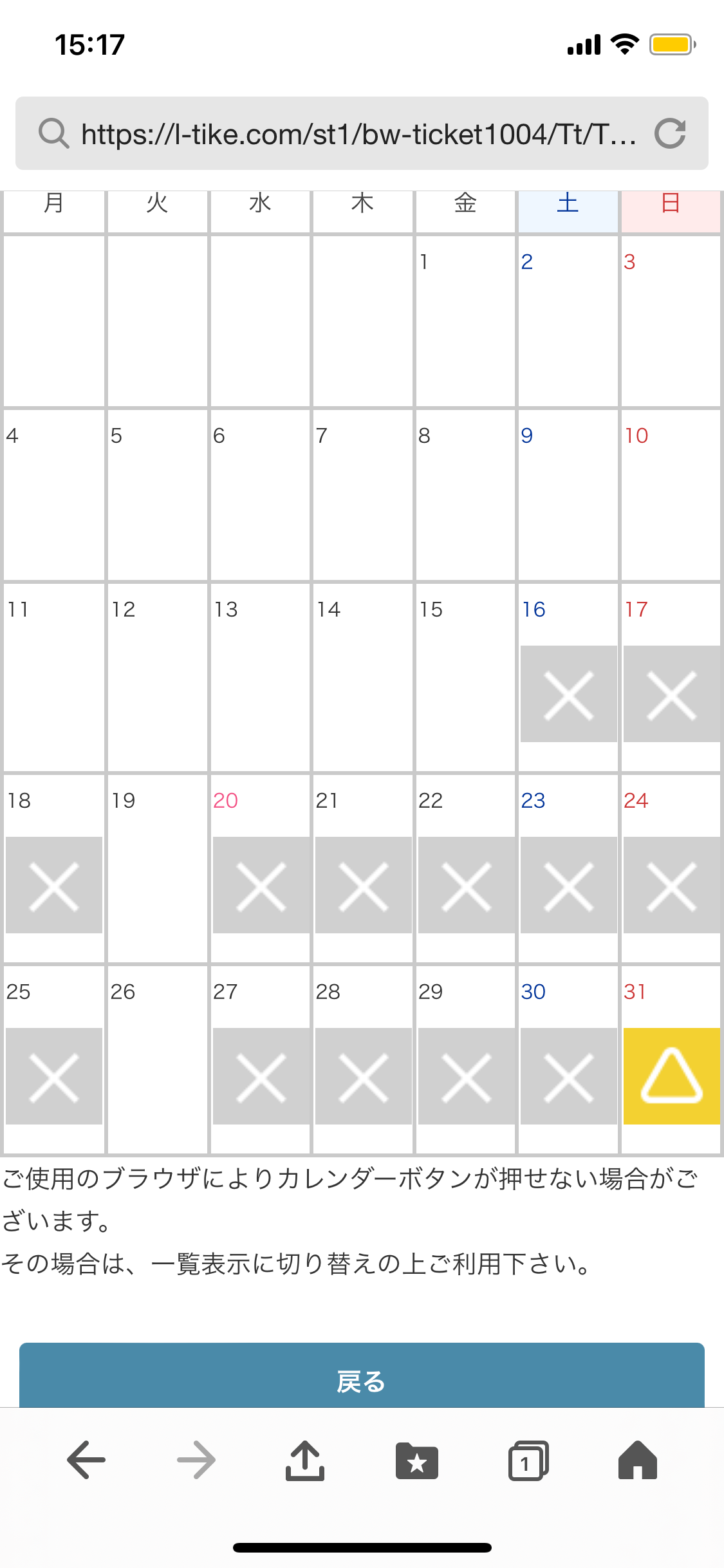Share this page
This screenshot has height=1568, width=724.
(x=304, y=1460)
